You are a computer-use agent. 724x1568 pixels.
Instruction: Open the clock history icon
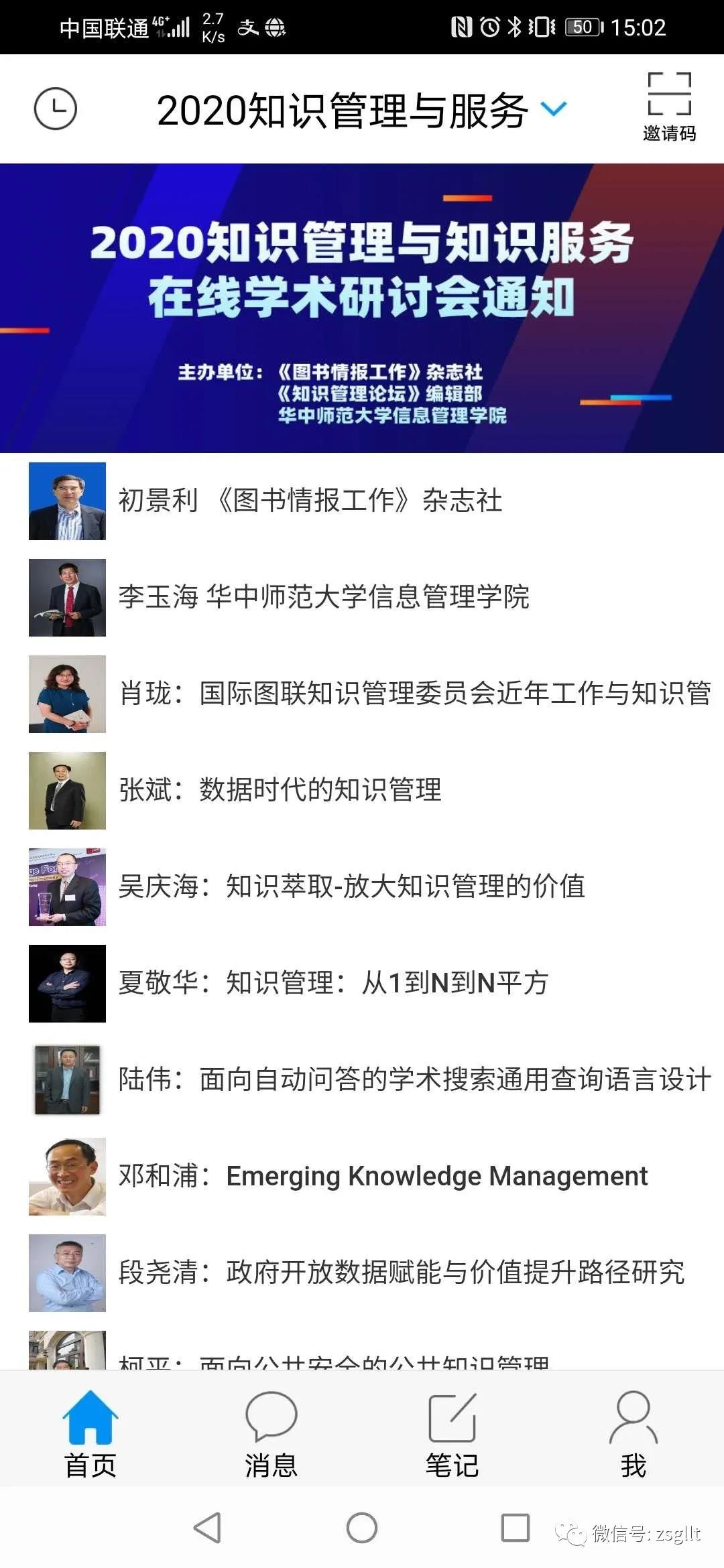coord(56,109)
